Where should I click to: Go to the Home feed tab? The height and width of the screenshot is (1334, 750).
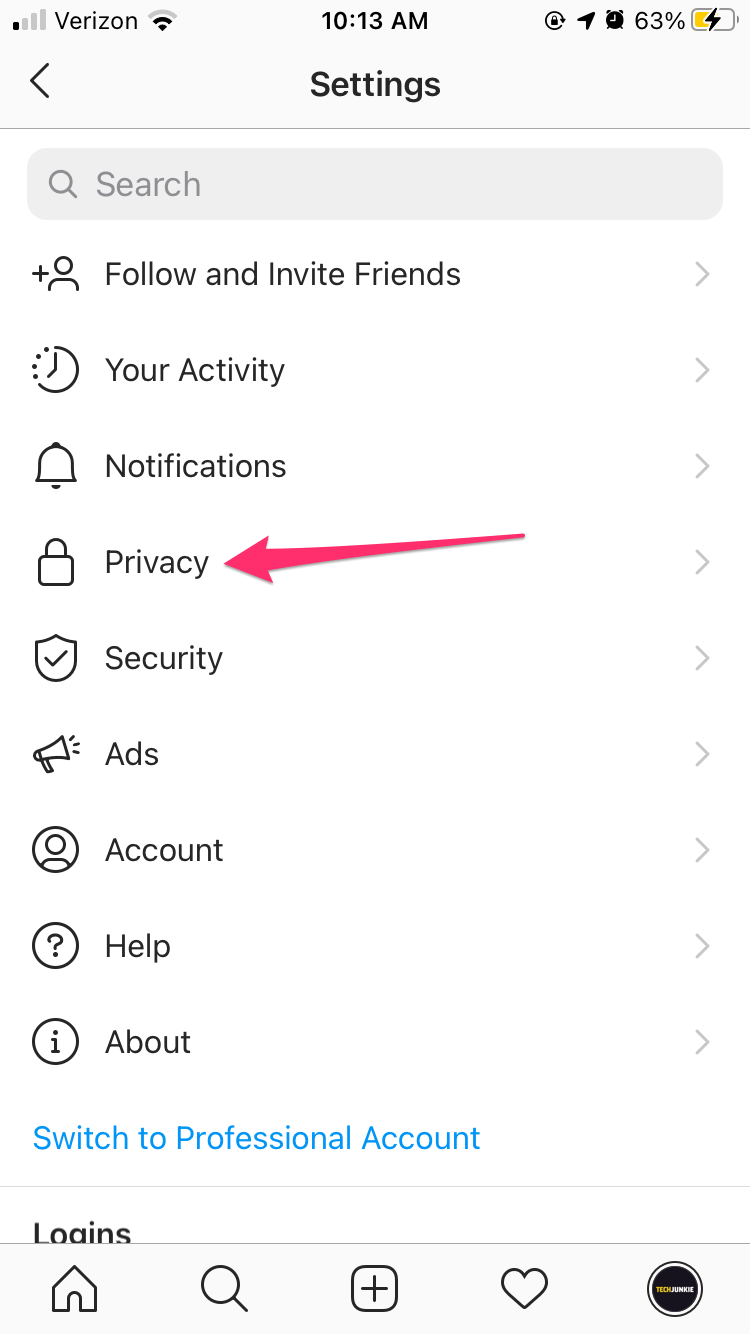tap(75, 1288)
